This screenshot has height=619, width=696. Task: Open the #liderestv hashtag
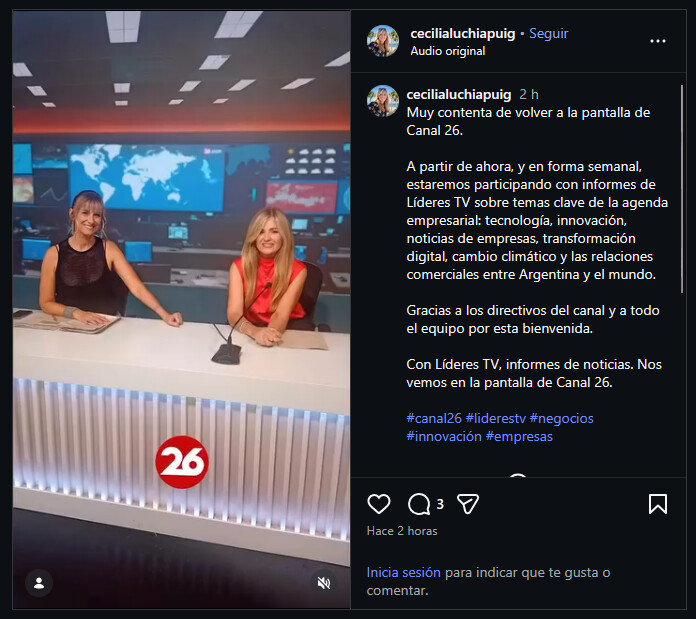click(496, 418)
